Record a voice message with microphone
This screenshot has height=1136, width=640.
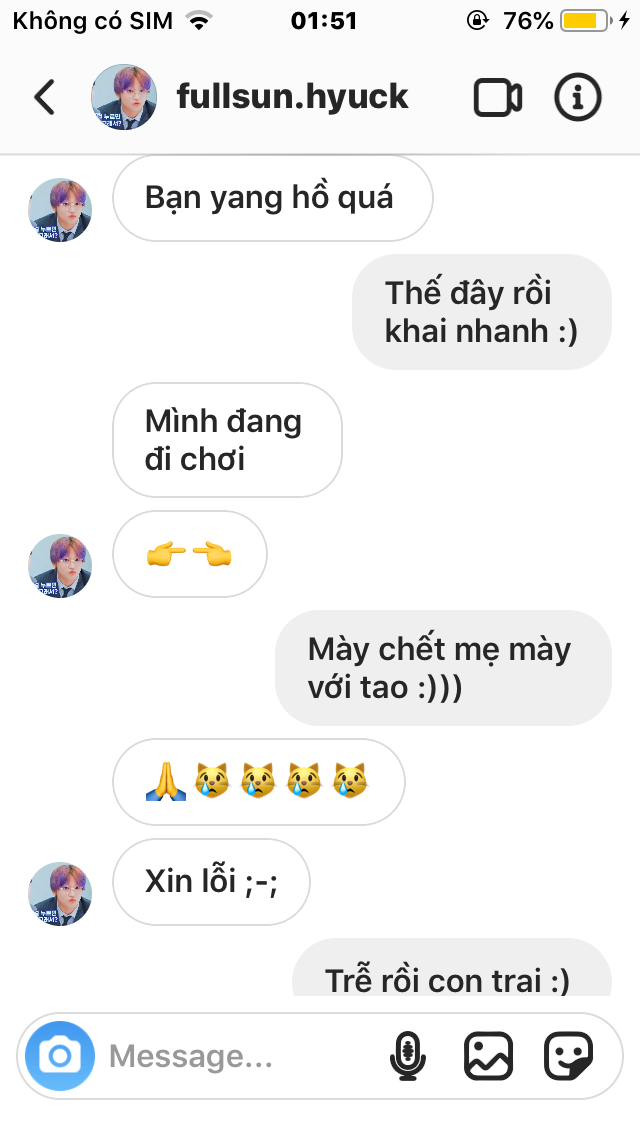(x=408, y=1056)
